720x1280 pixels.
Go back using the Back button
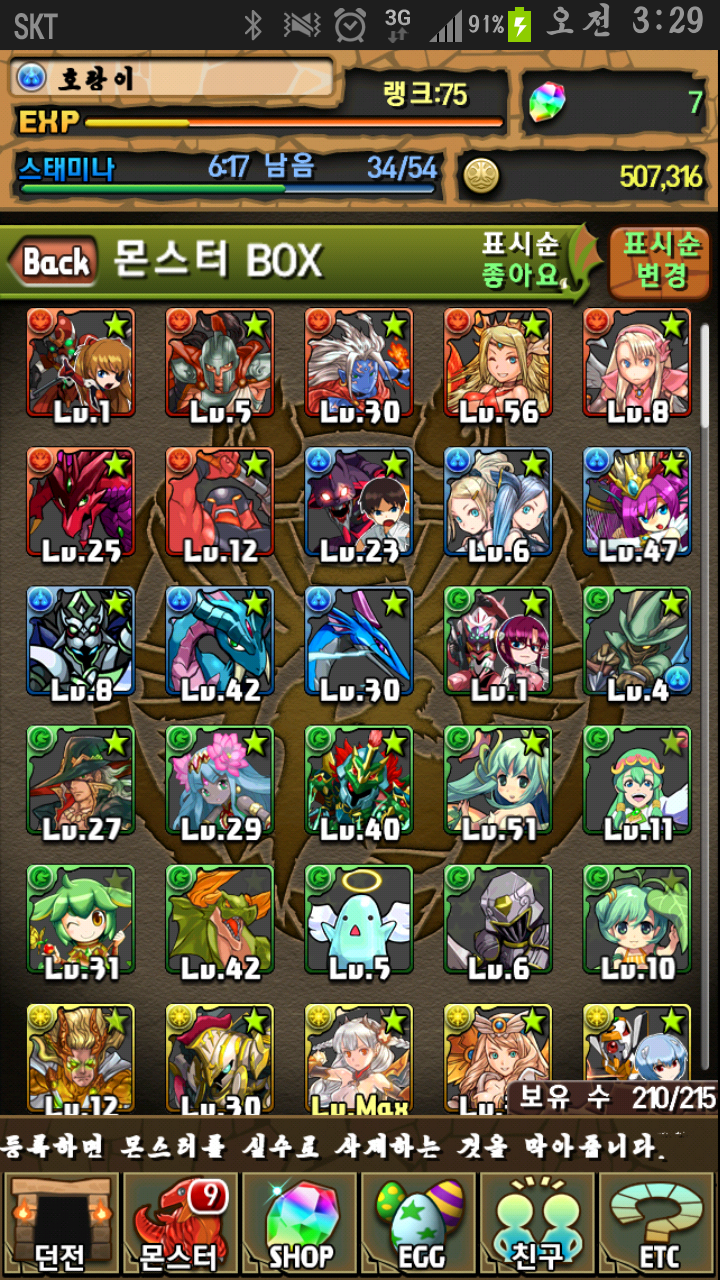pyautogui.click(x=56, y=262)
